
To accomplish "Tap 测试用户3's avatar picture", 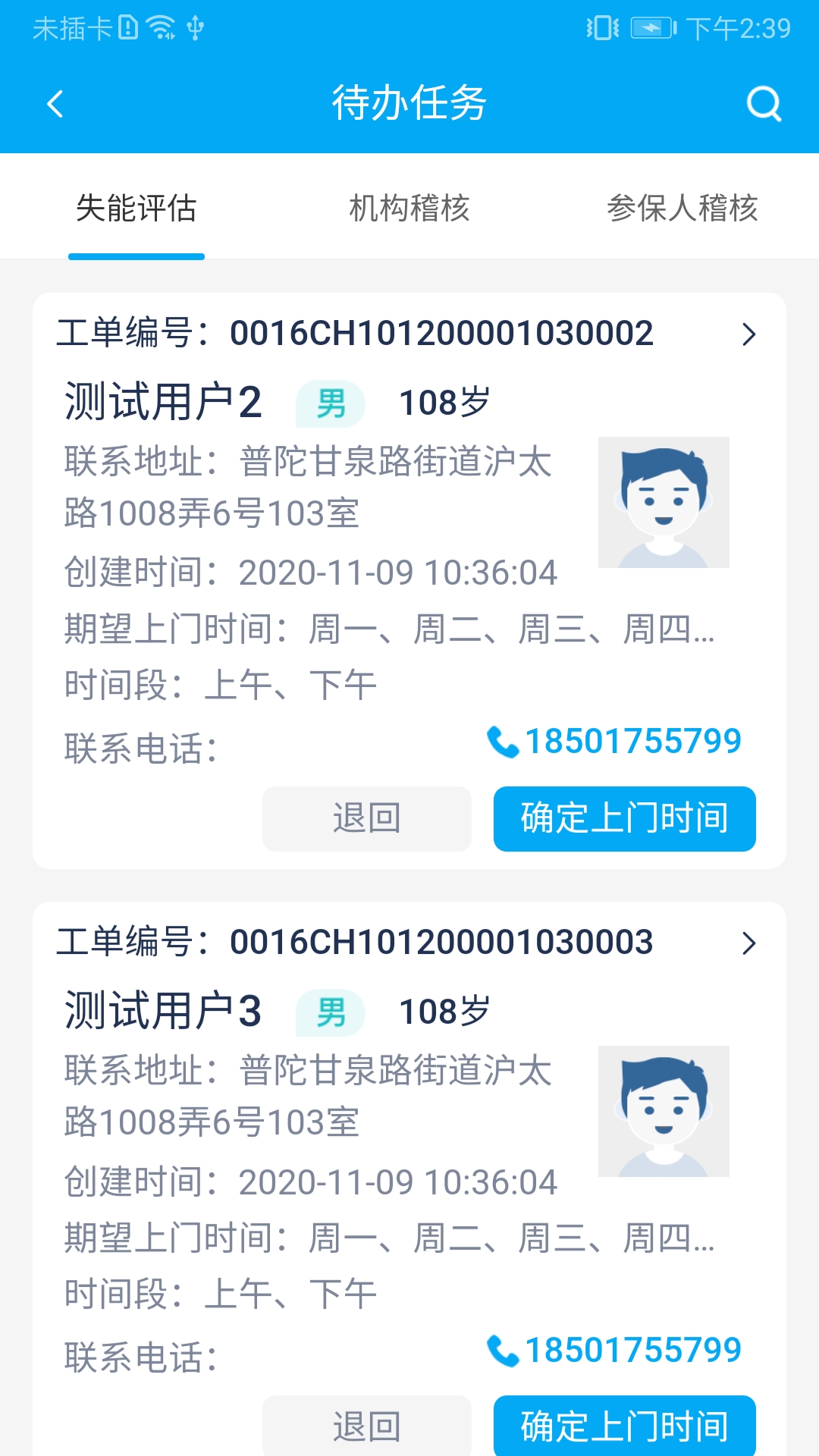I will (664, 1109).
